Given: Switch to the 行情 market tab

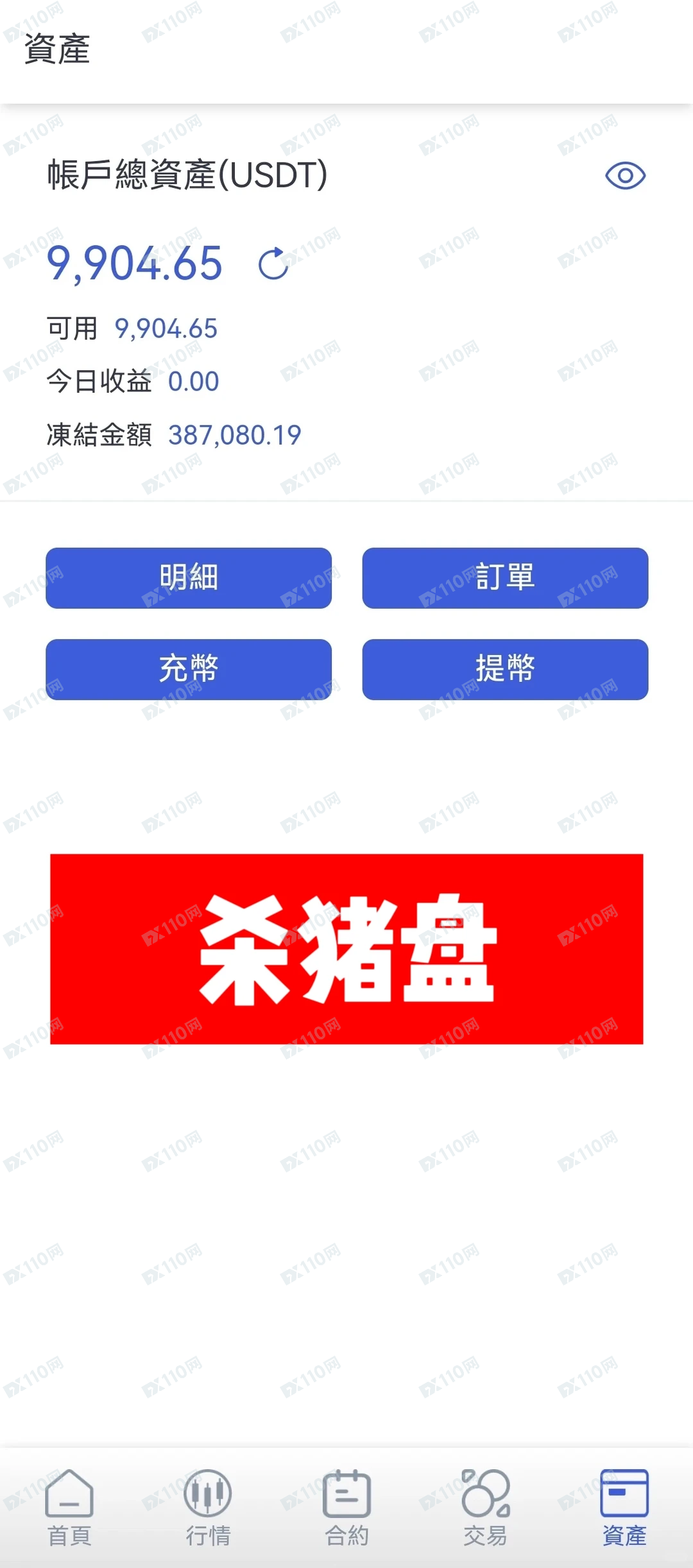Looking at the screenshot, I should pos(208,1508).
